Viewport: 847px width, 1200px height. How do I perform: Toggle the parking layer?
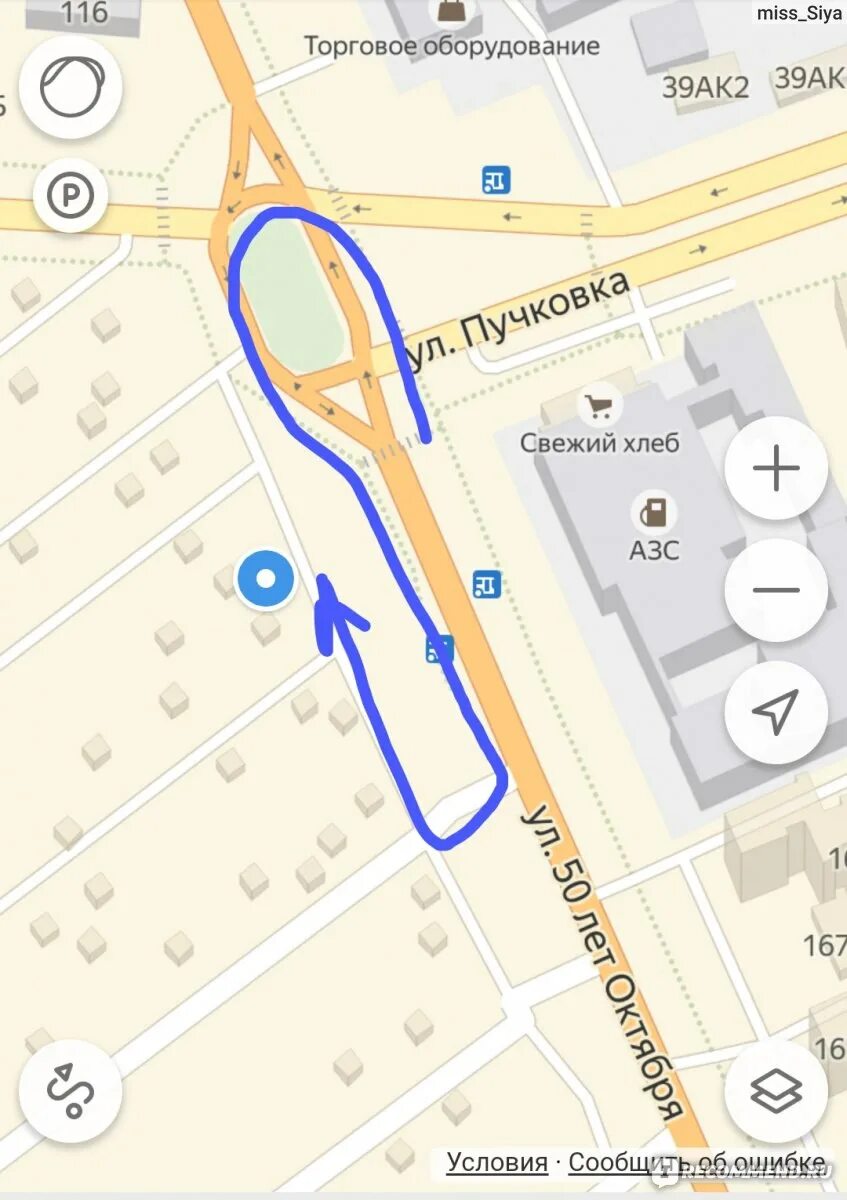point(70,195)
